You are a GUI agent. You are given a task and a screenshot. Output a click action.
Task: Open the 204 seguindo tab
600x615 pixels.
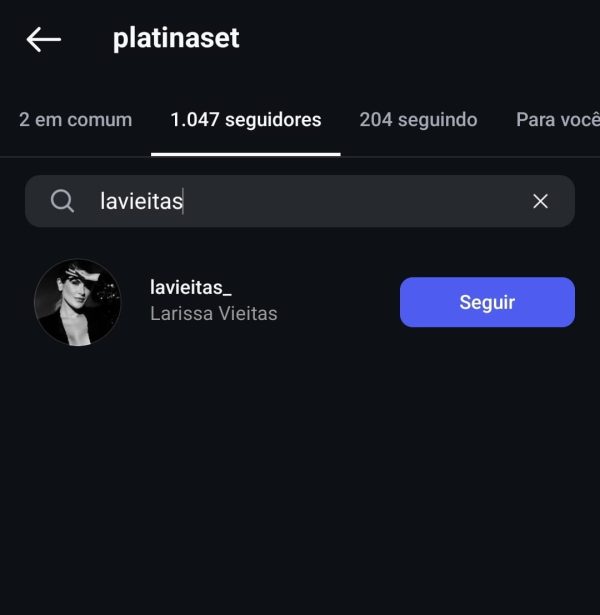click(x=418, y=120)
